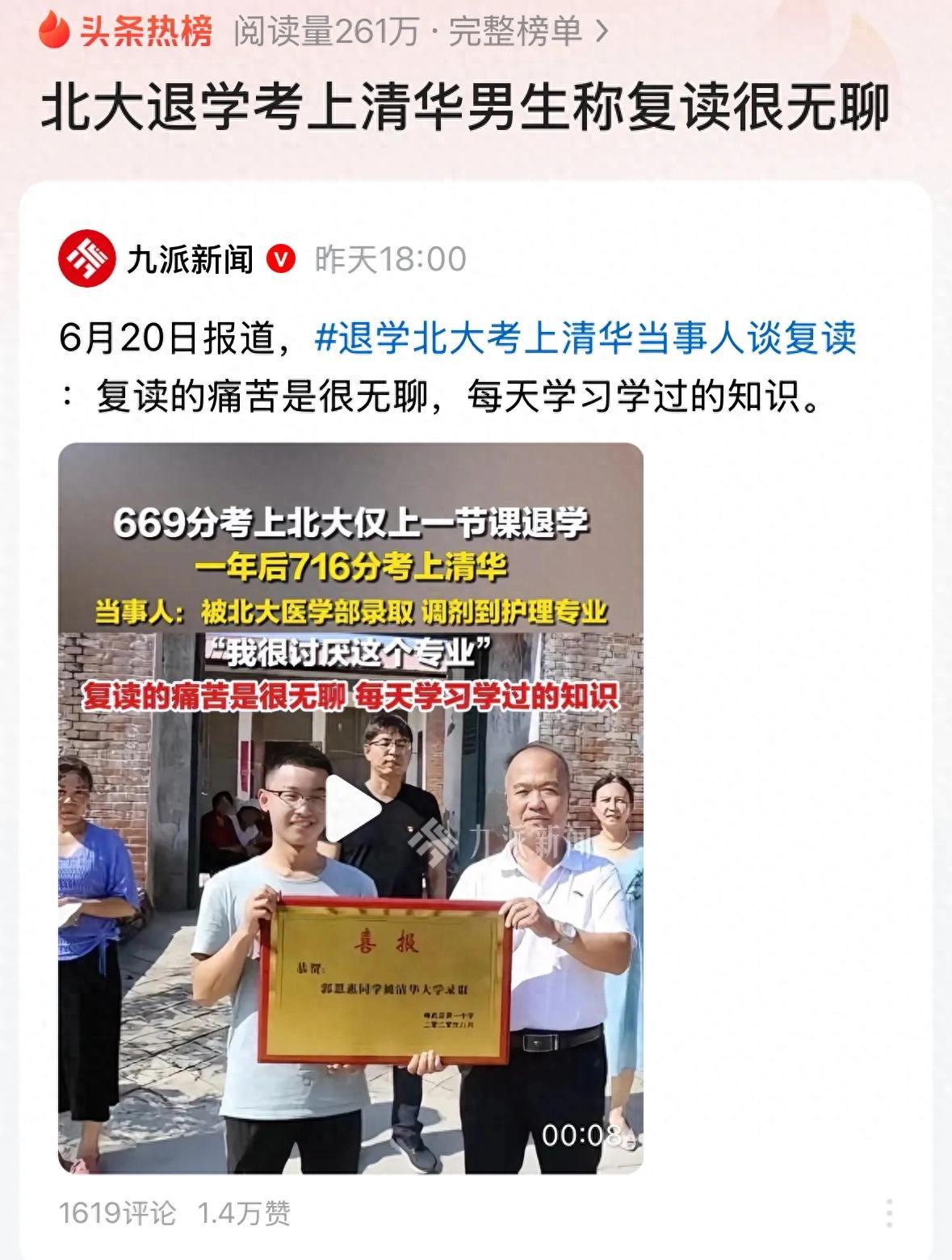This screenshot has height=1260, width=952.
Task: Open hashtag #退学北大考上清华当事人谈复读
Action: [x=585, y=338]
